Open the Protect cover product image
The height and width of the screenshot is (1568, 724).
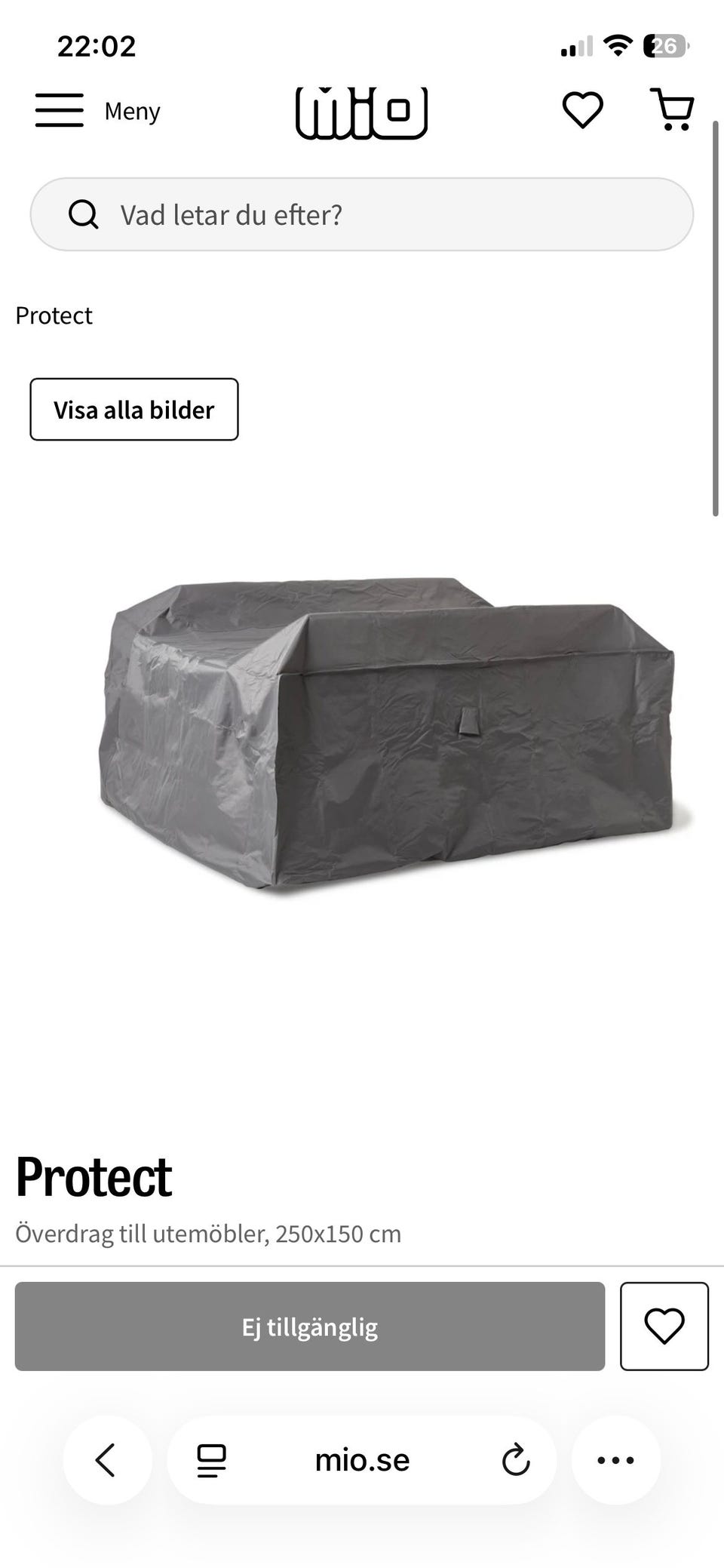386,732
